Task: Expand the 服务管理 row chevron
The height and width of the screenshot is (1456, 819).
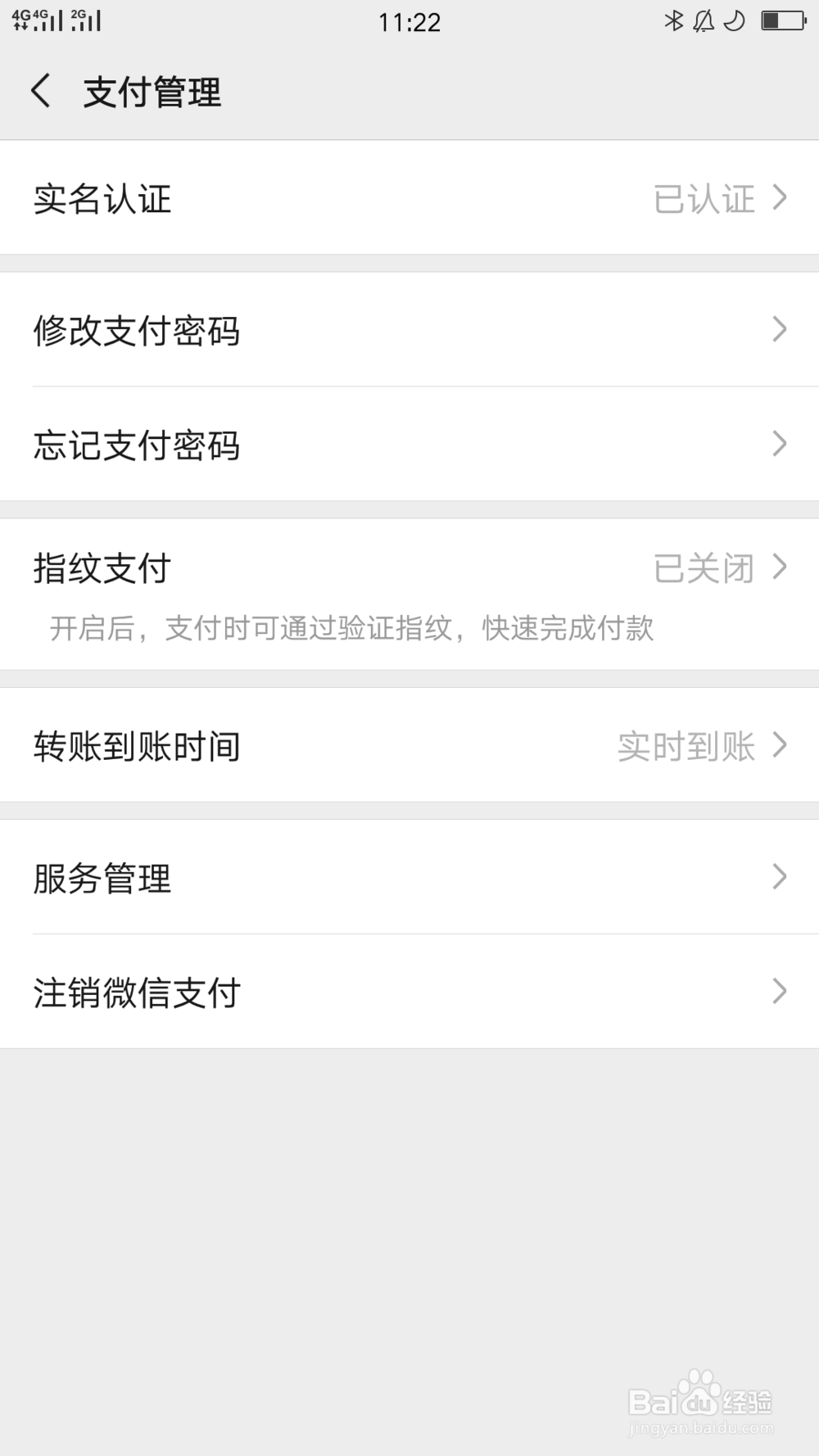Action: pyautogui.click(x=779, y=878)
